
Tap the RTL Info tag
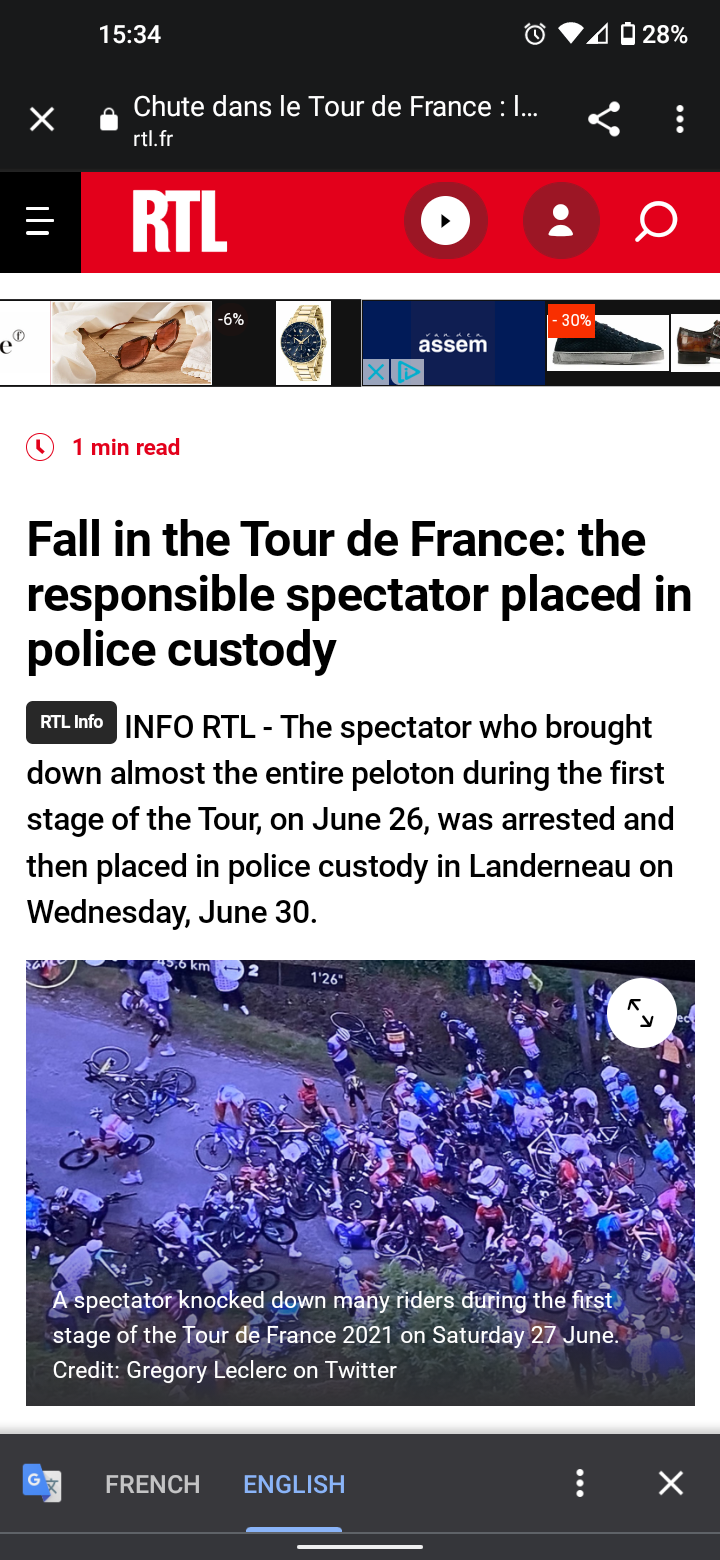coord(71,722)
